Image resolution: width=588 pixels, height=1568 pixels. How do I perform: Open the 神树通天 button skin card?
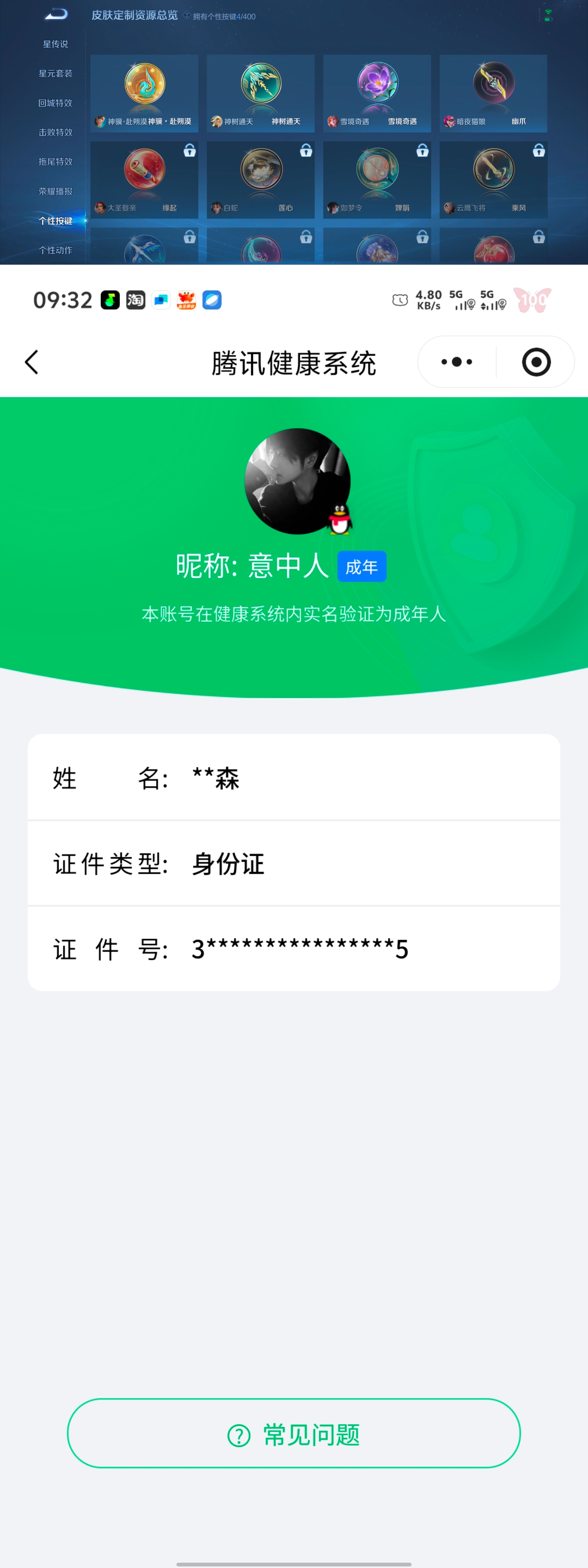[260, 93]
